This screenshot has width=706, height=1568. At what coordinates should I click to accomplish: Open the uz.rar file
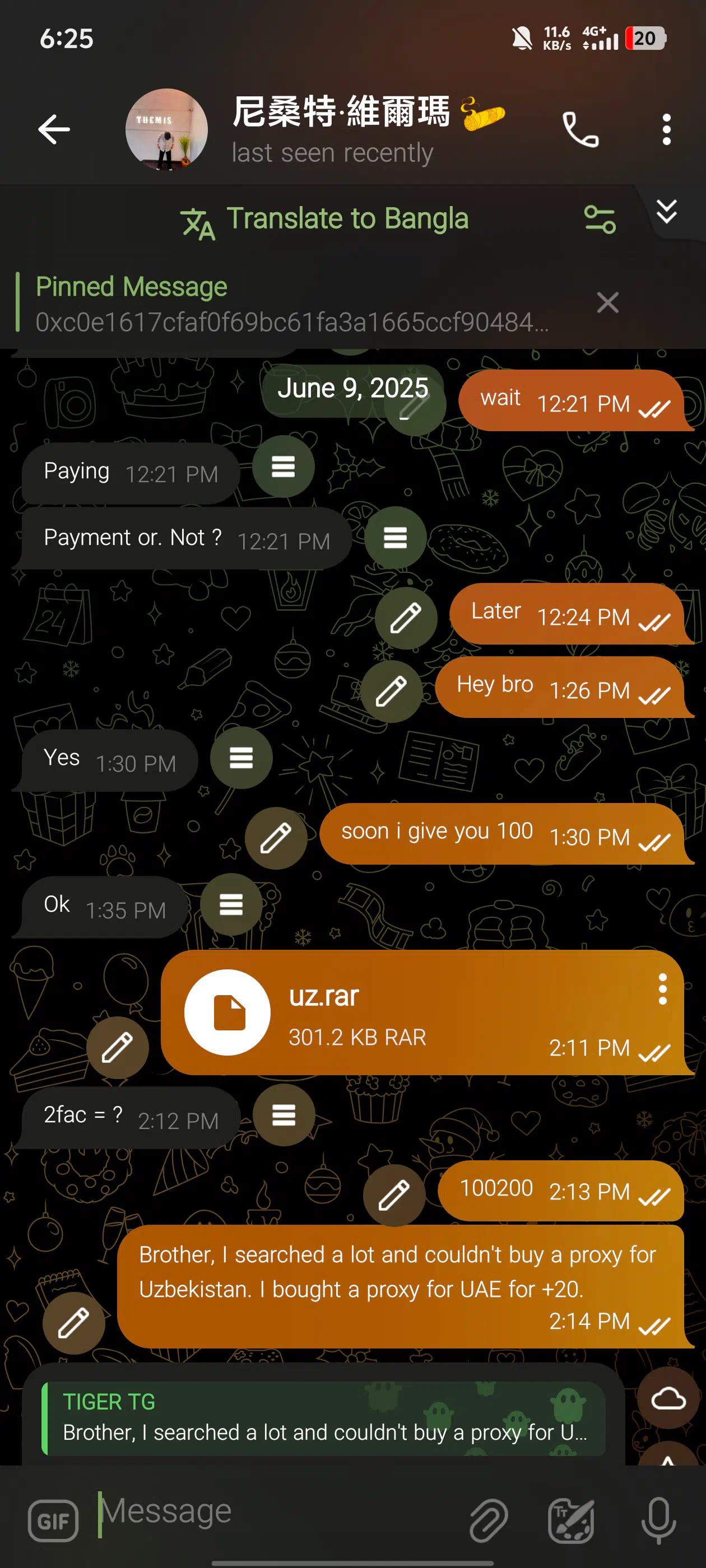pos(227,1012)
